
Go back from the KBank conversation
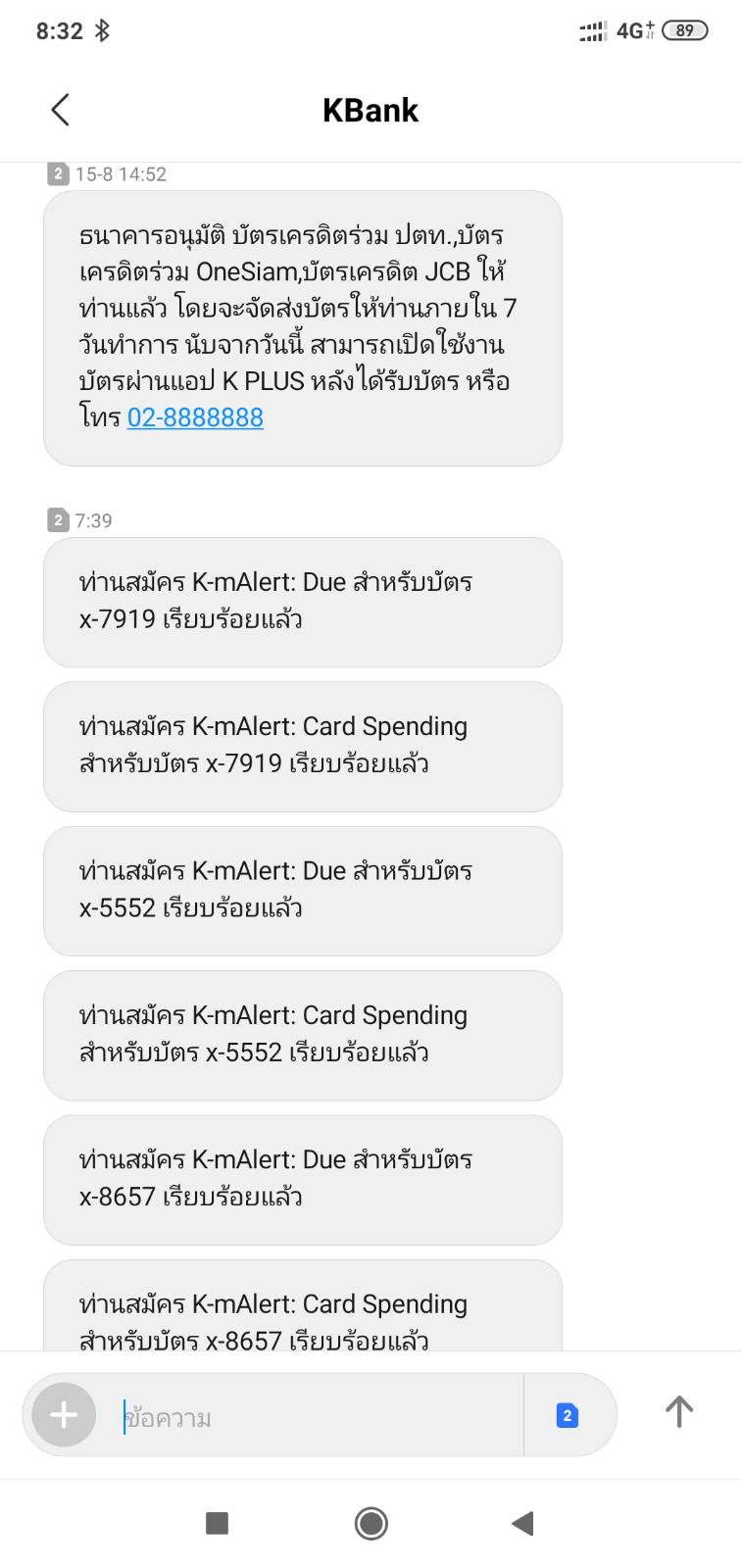60,110
